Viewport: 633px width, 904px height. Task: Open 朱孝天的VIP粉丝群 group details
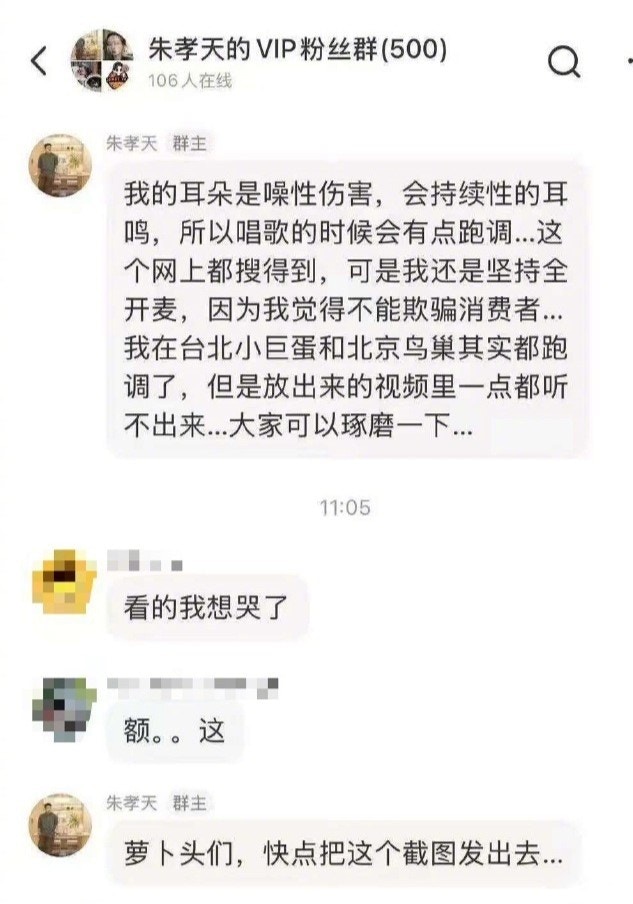296,50
